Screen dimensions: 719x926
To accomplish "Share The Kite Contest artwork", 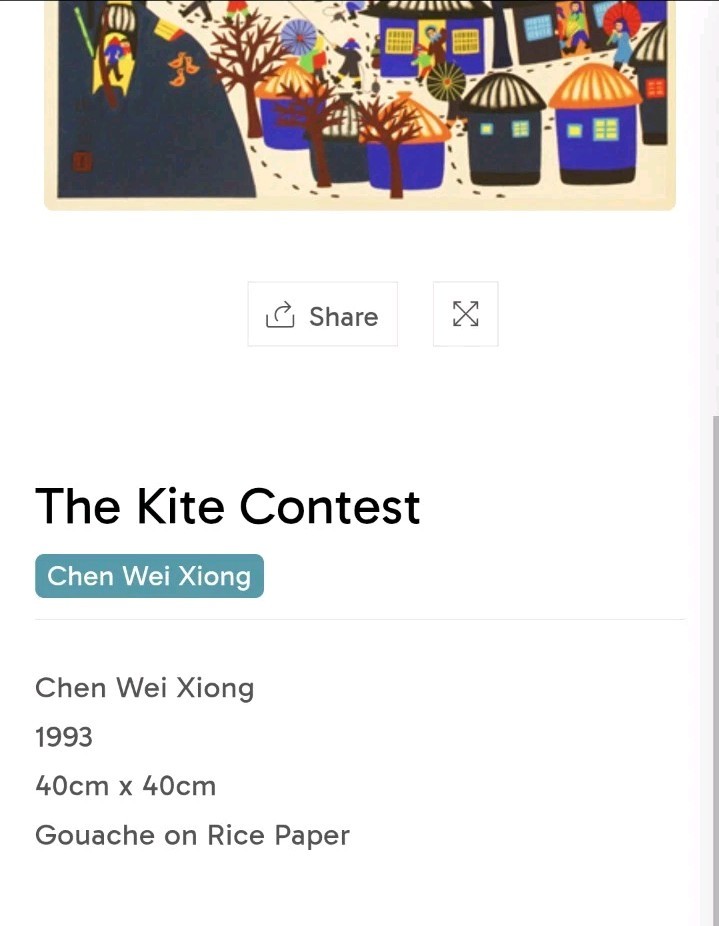I will (x=323, y=314).
